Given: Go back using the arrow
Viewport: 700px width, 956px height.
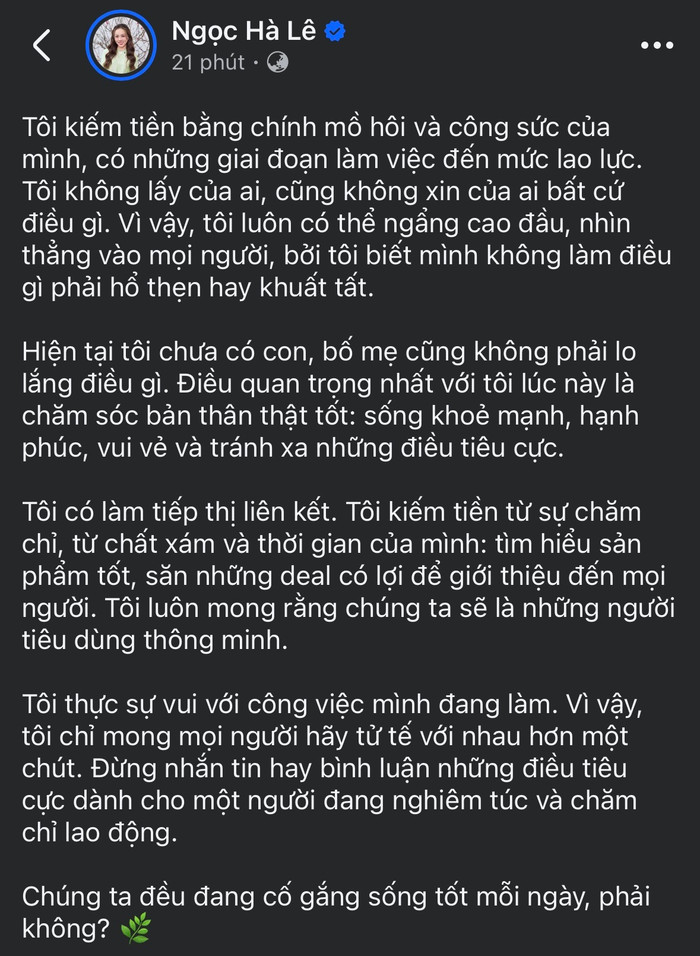Looking at the screenshot, I should pyautogui.click(x=41, y=45).
